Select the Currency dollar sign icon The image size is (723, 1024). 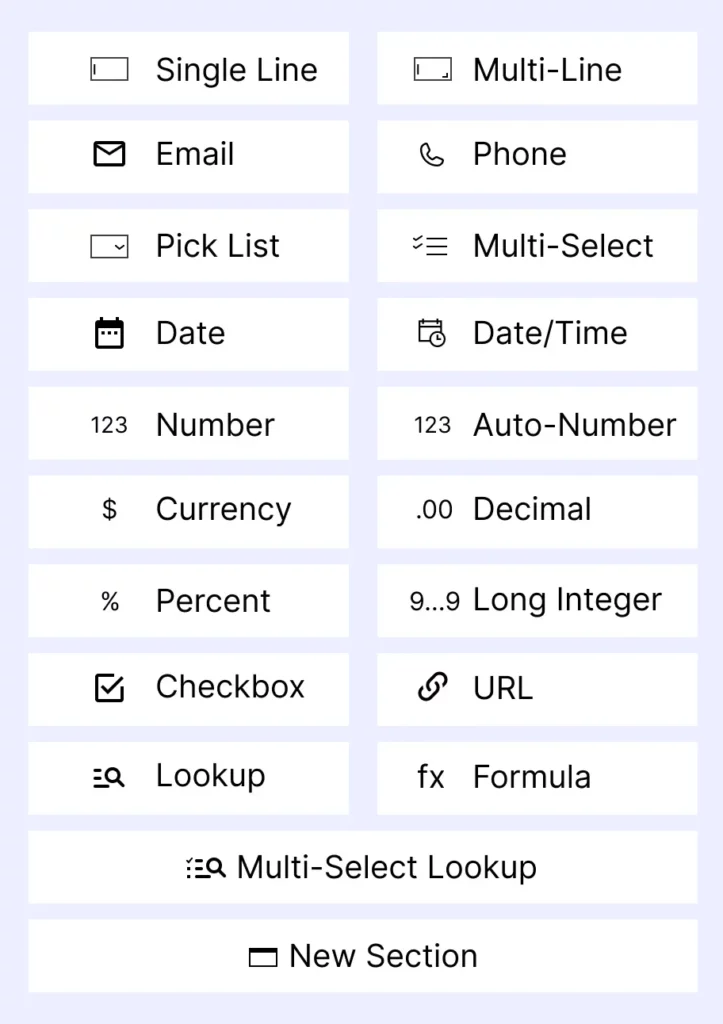(x=108, y=510)
